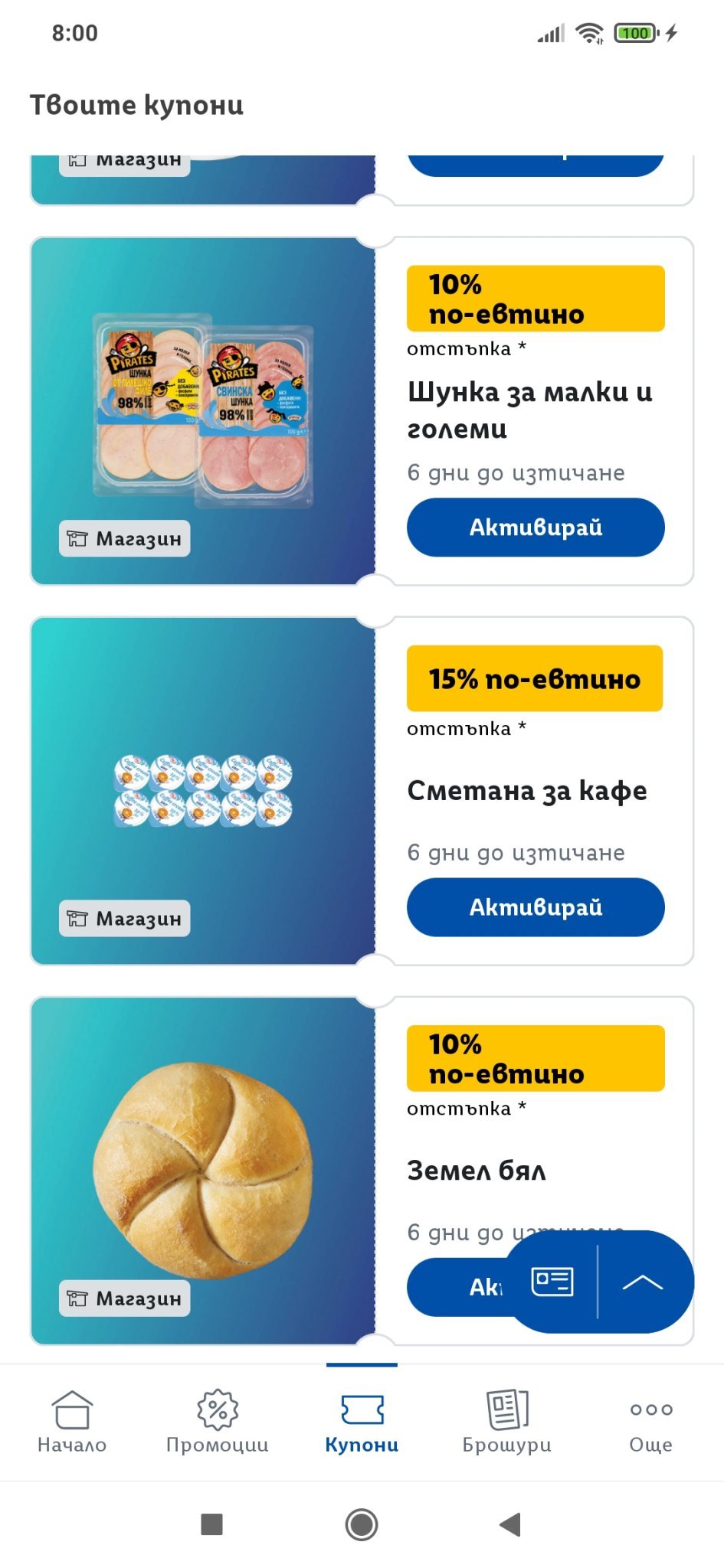
Task: Tap the floating up arrow chevron
Action: (642, 1282)
